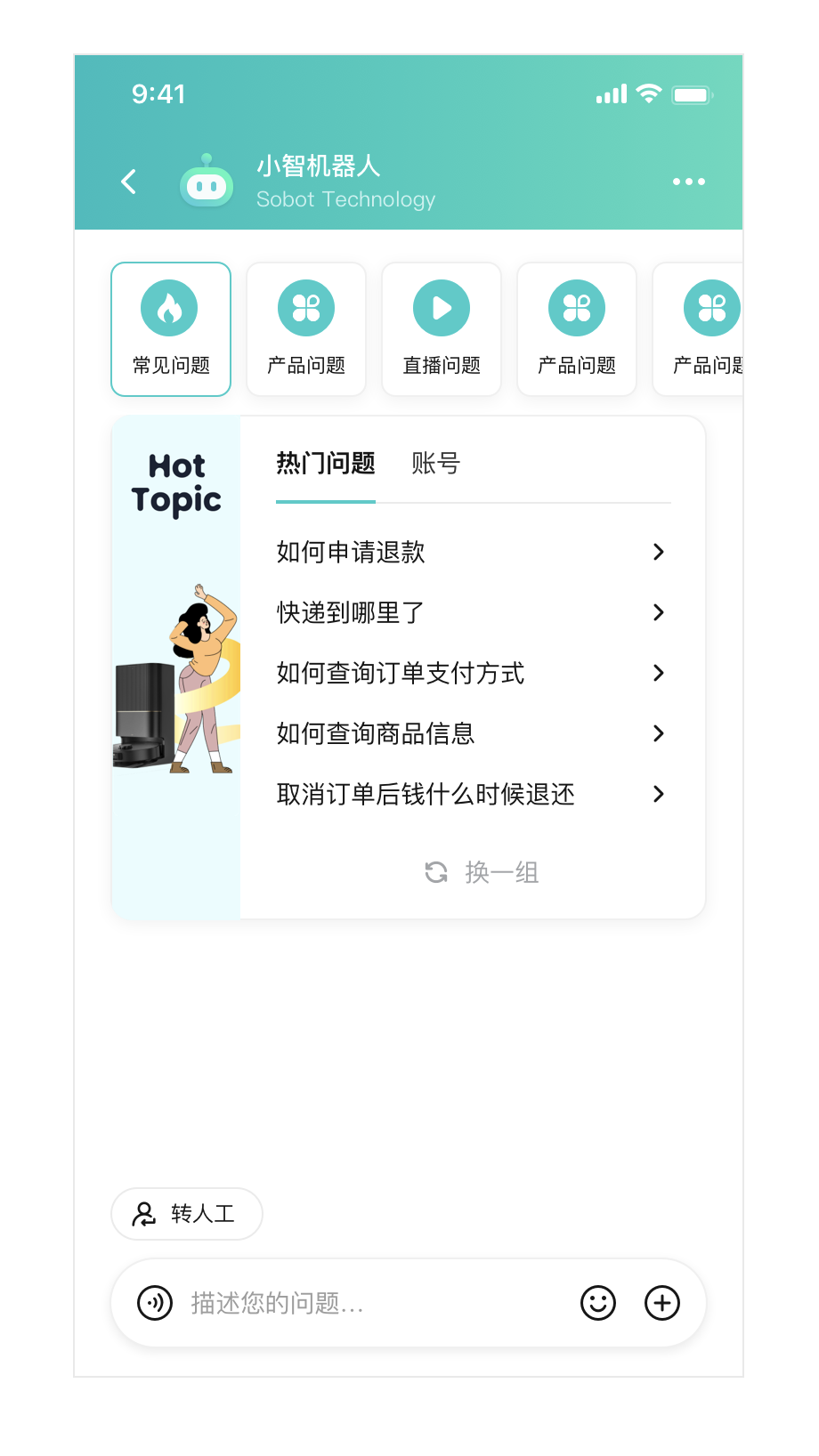The image size is (819, 1456).
Task: Tap the voice input icon in message bar
Action: pos(155,1302)
